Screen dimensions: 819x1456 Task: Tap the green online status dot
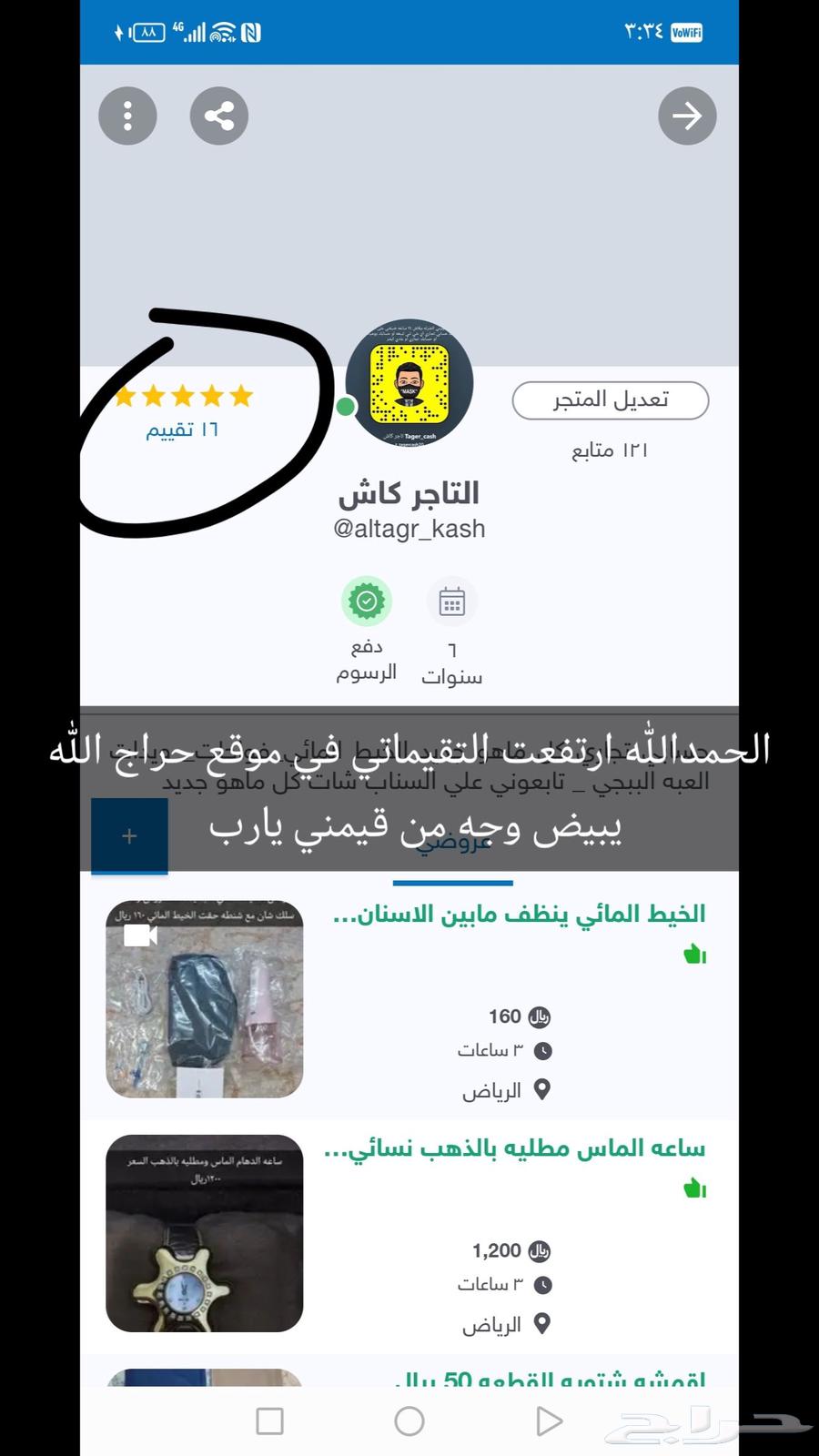click(344, 408)
